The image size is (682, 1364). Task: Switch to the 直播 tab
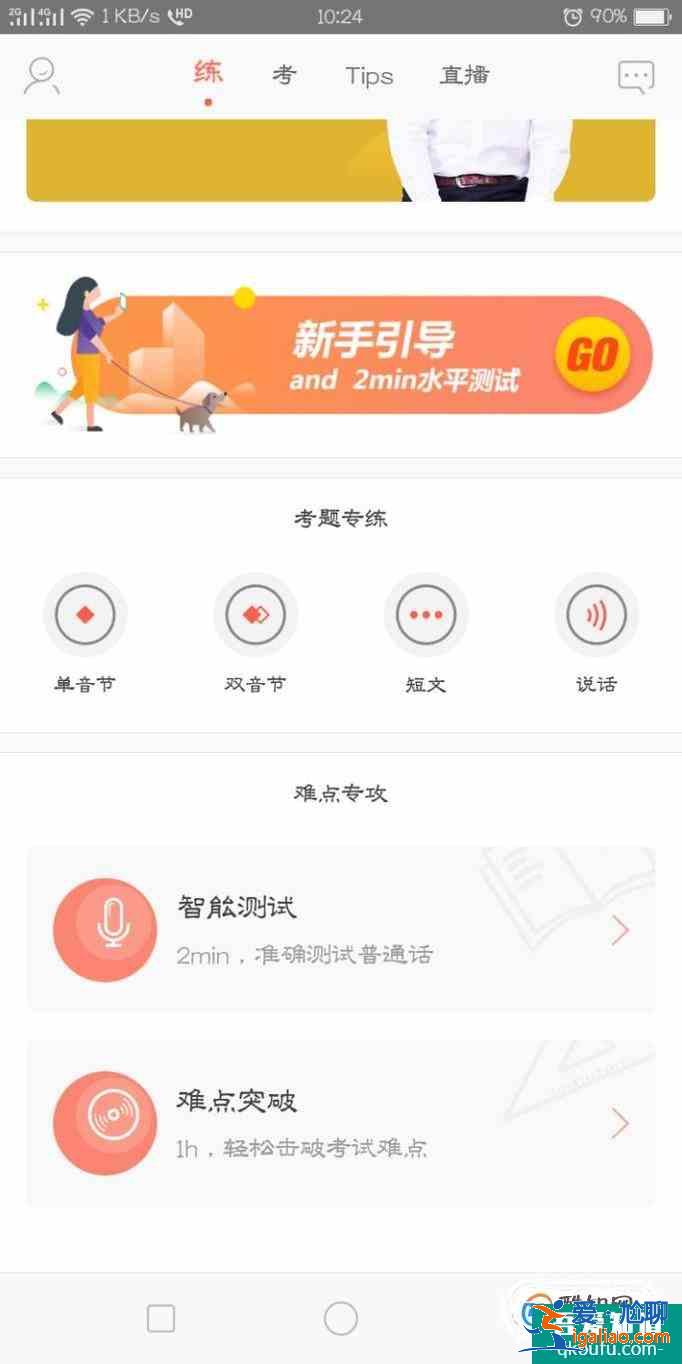pyautogui.click(x=464, y=76)
